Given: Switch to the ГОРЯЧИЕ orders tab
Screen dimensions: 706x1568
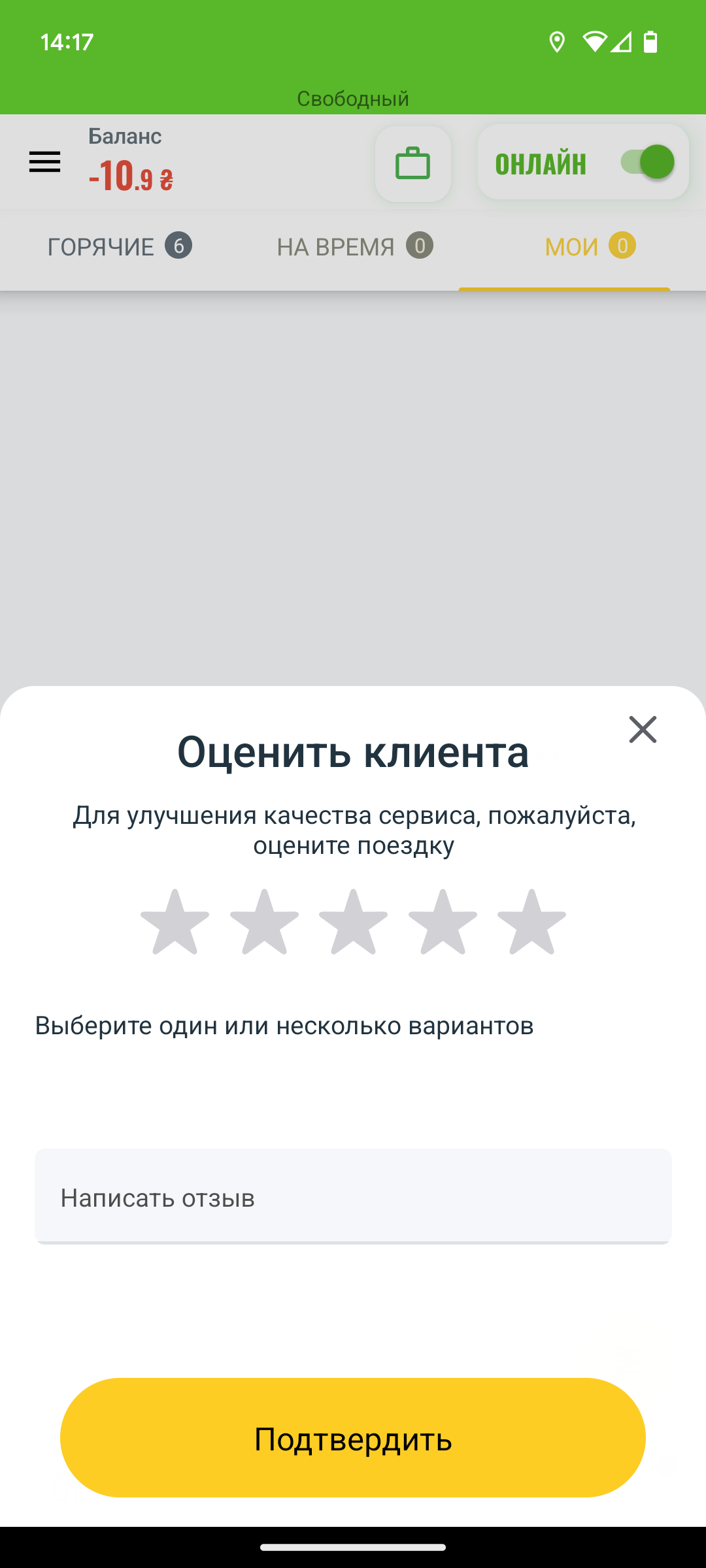Looking at the screenshot, I should 120,247.
